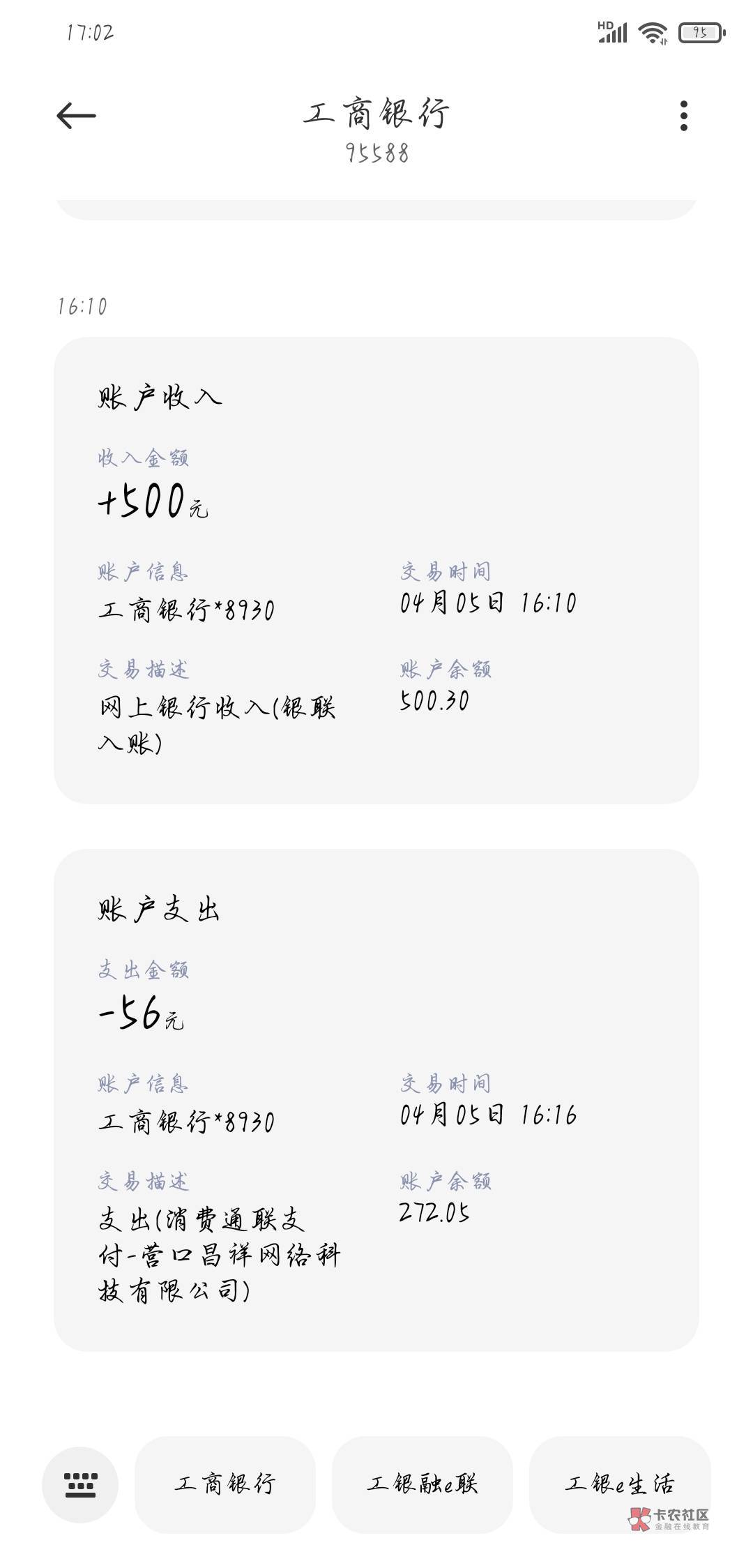This screenshot has width=753, height=1568.
Task: Go back from the 工商银行 conversation
Action: (76, 116)
